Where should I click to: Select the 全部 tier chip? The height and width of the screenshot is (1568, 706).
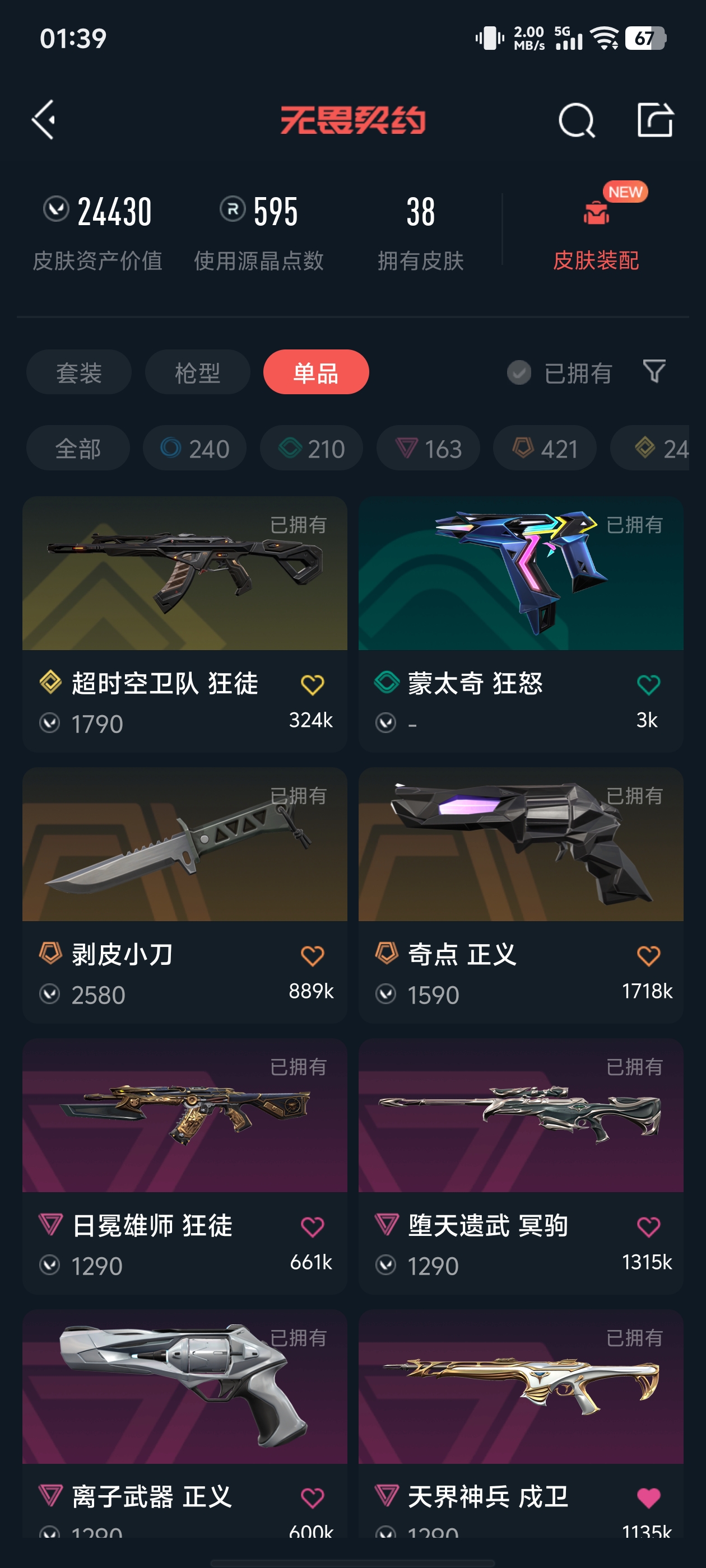pos(78,449)
